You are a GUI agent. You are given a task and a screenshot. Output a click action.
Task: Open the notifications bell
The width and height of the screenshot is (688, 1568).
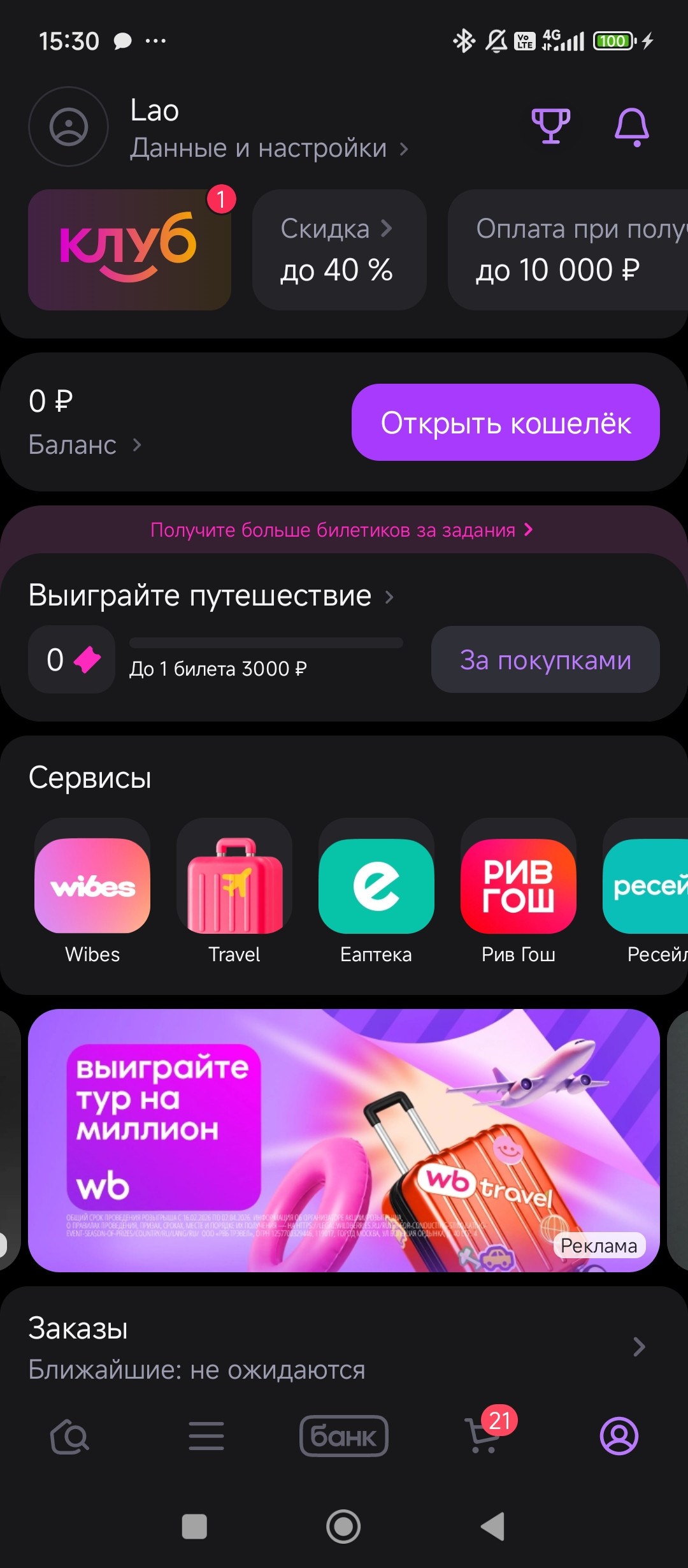(631, 127)
